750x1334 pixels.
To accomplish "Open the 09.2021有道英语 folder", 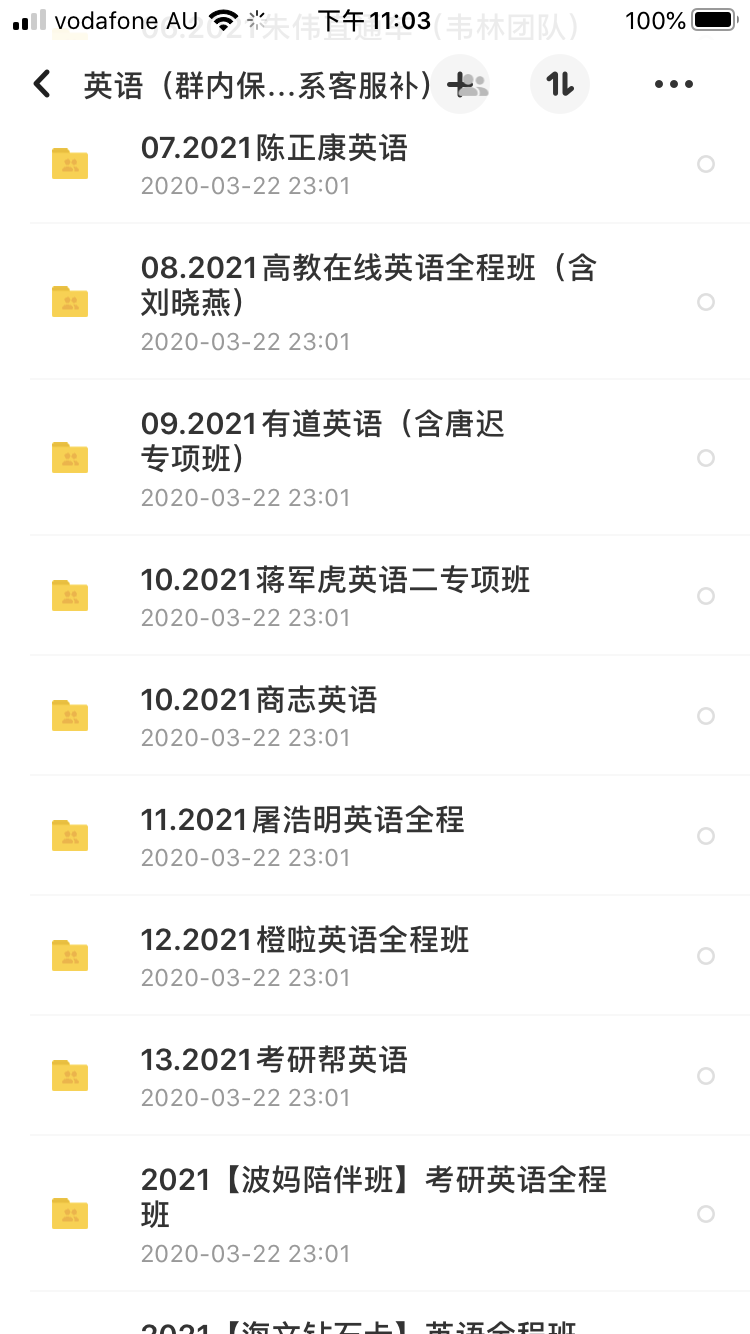I will tap(322, 457).
